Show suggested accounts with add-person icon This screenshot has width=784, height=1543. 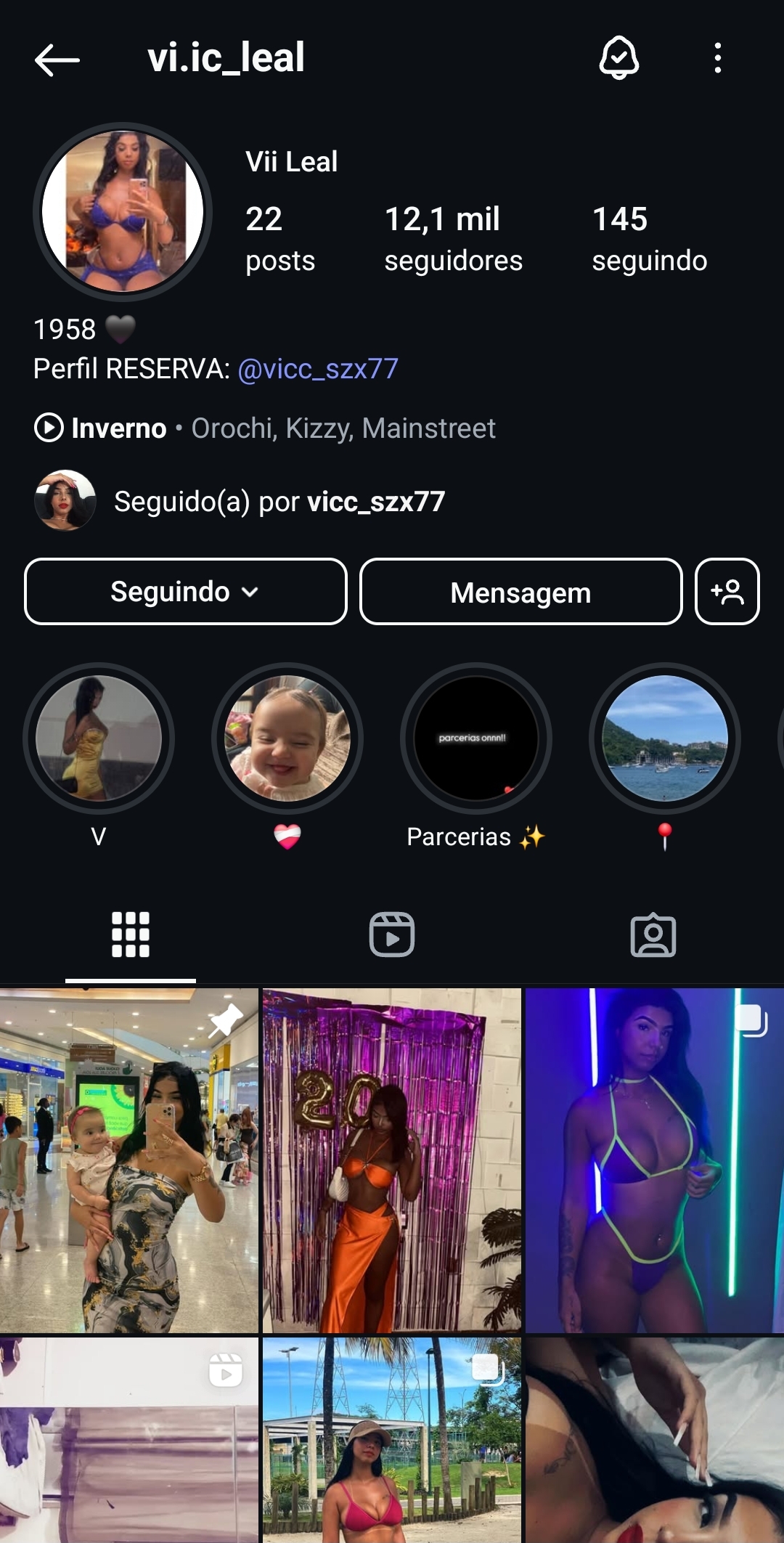pos(727,592)
